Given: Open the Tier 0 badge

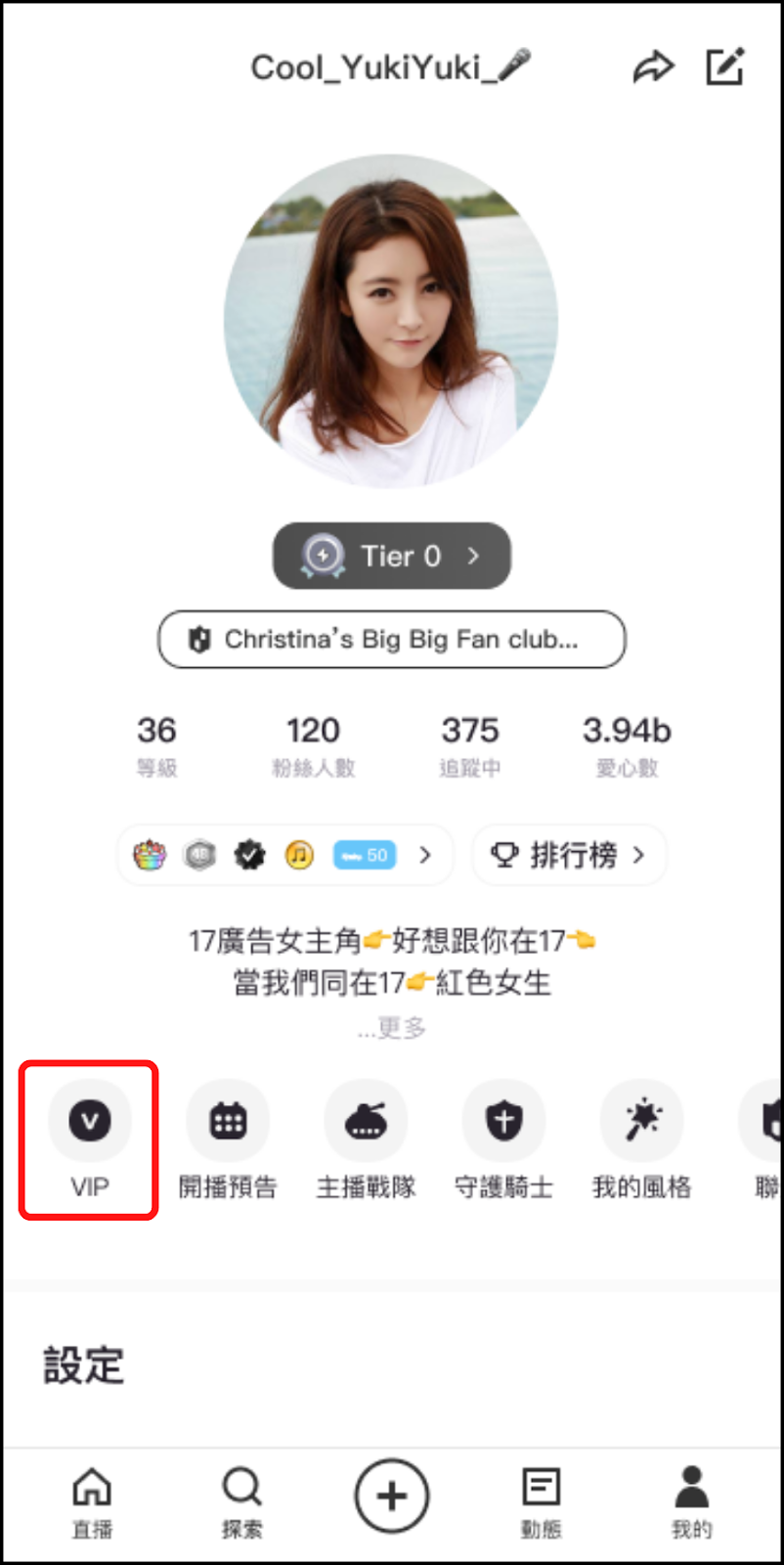Looking at the screenshot, I should point(391,556).
